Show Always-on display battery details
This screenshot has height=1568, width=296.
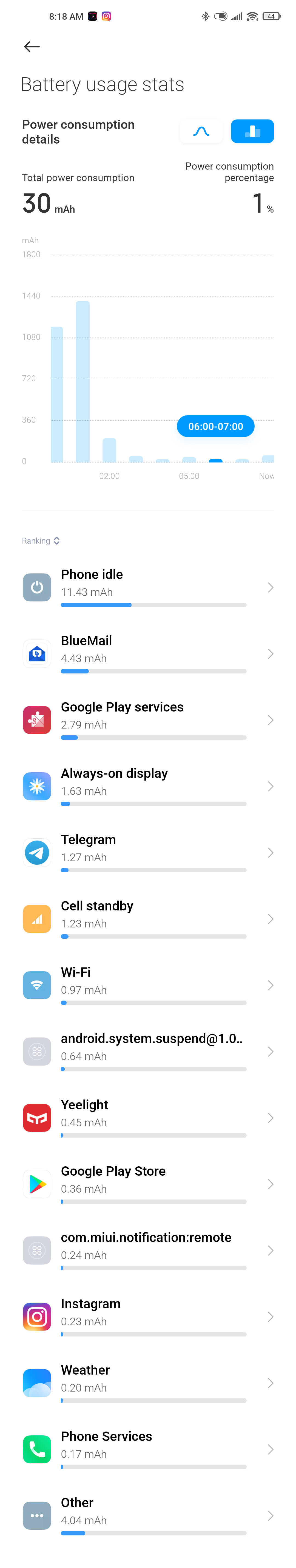147,786
